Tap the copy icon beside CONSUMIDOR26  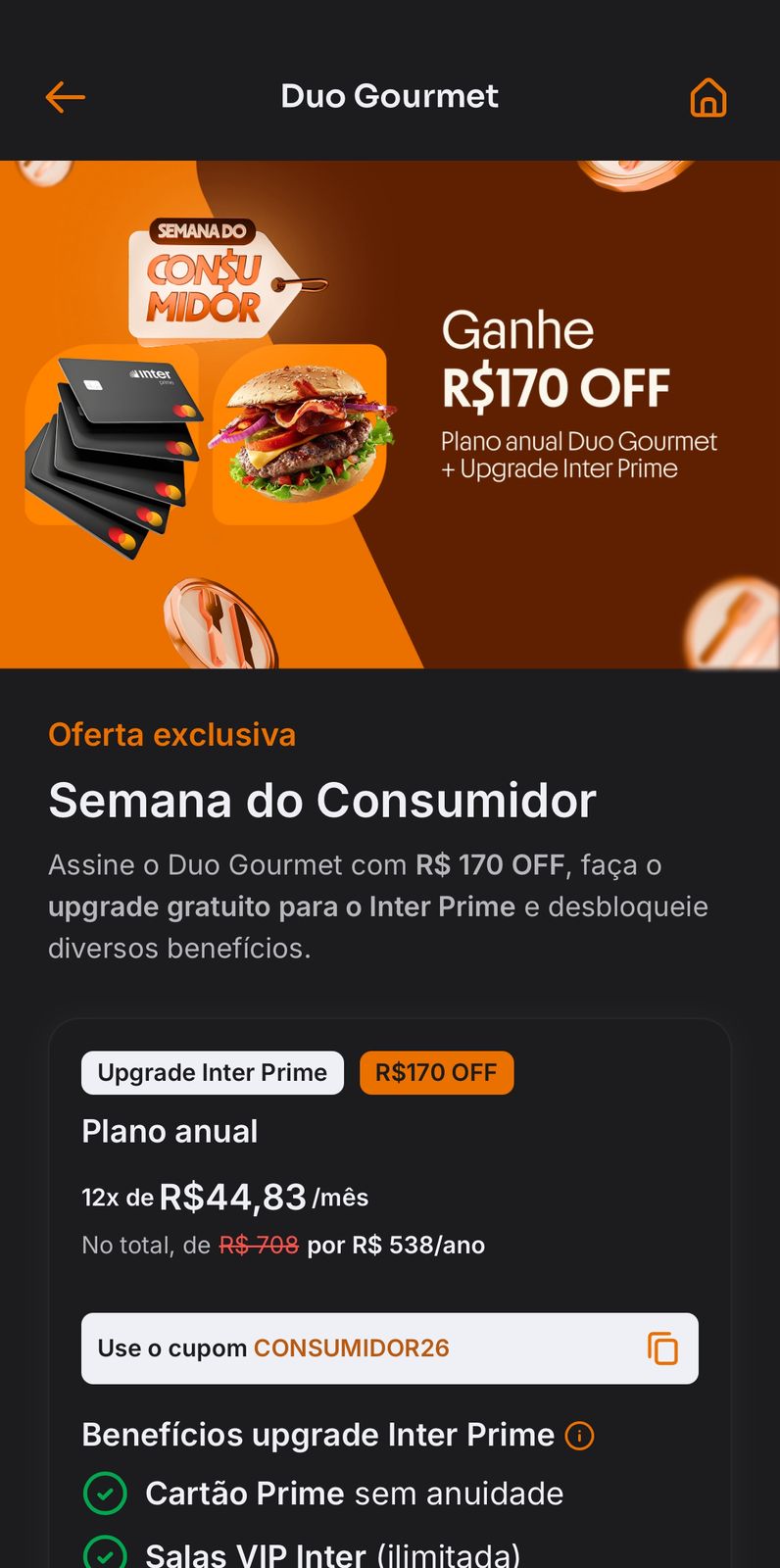coord(663,1348)
